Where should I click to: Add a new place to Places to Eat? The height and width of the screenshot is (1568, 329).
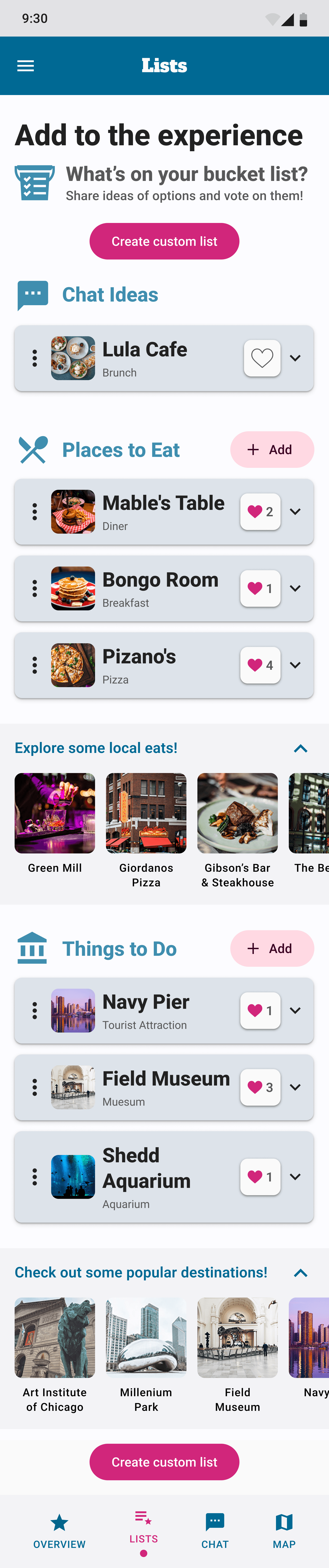272,450
